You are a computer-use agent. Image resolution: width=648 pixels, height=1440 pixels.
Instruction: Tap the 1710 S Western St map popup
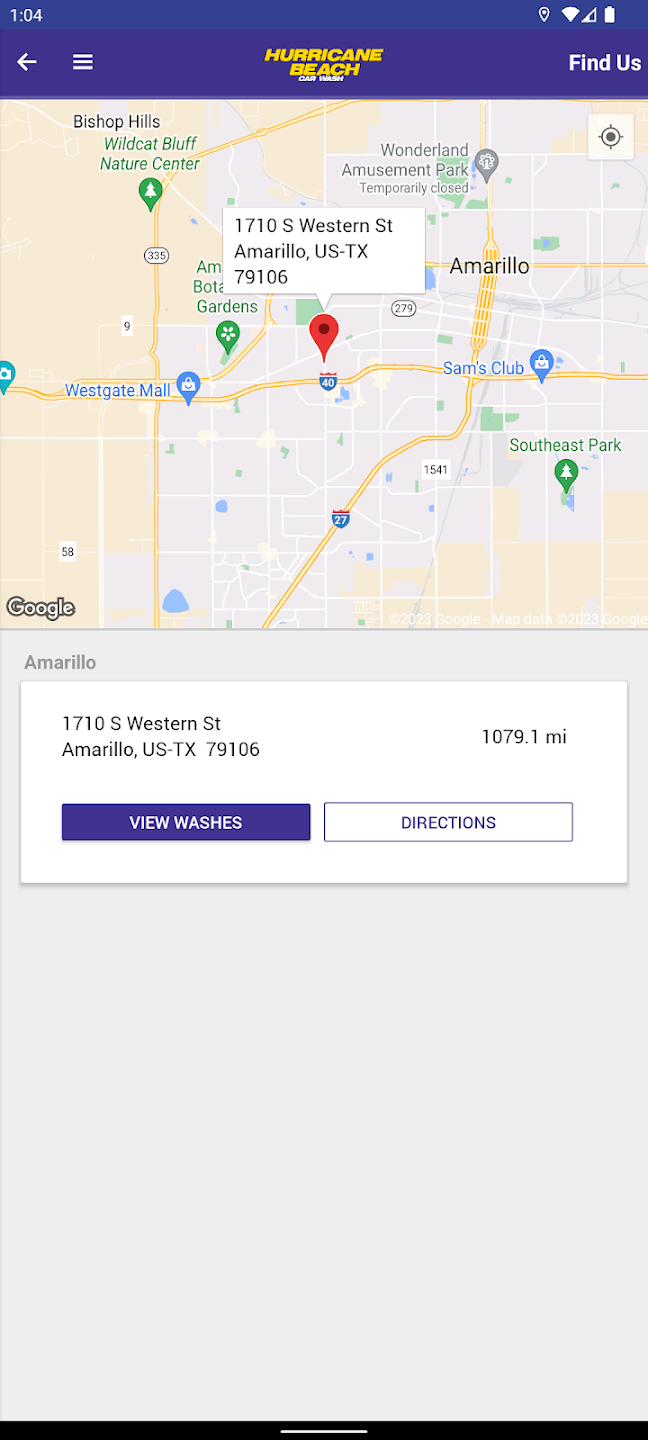click(x=322, y=251)
